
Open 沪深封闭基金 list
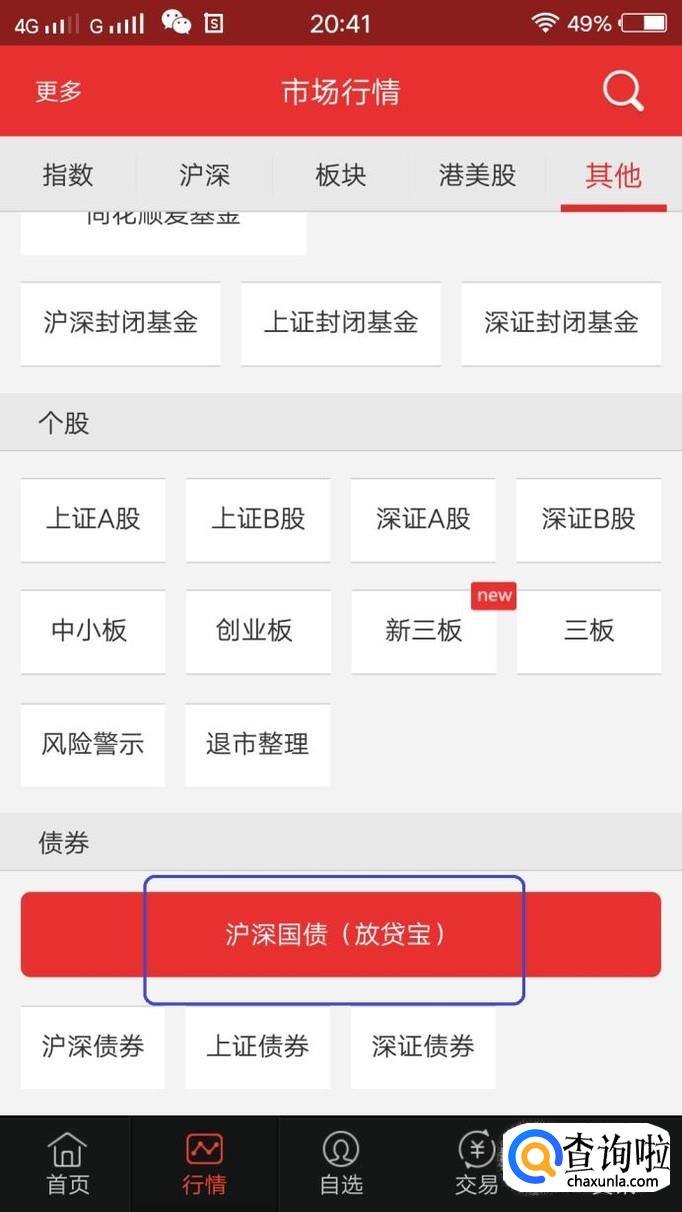[120, 323]
